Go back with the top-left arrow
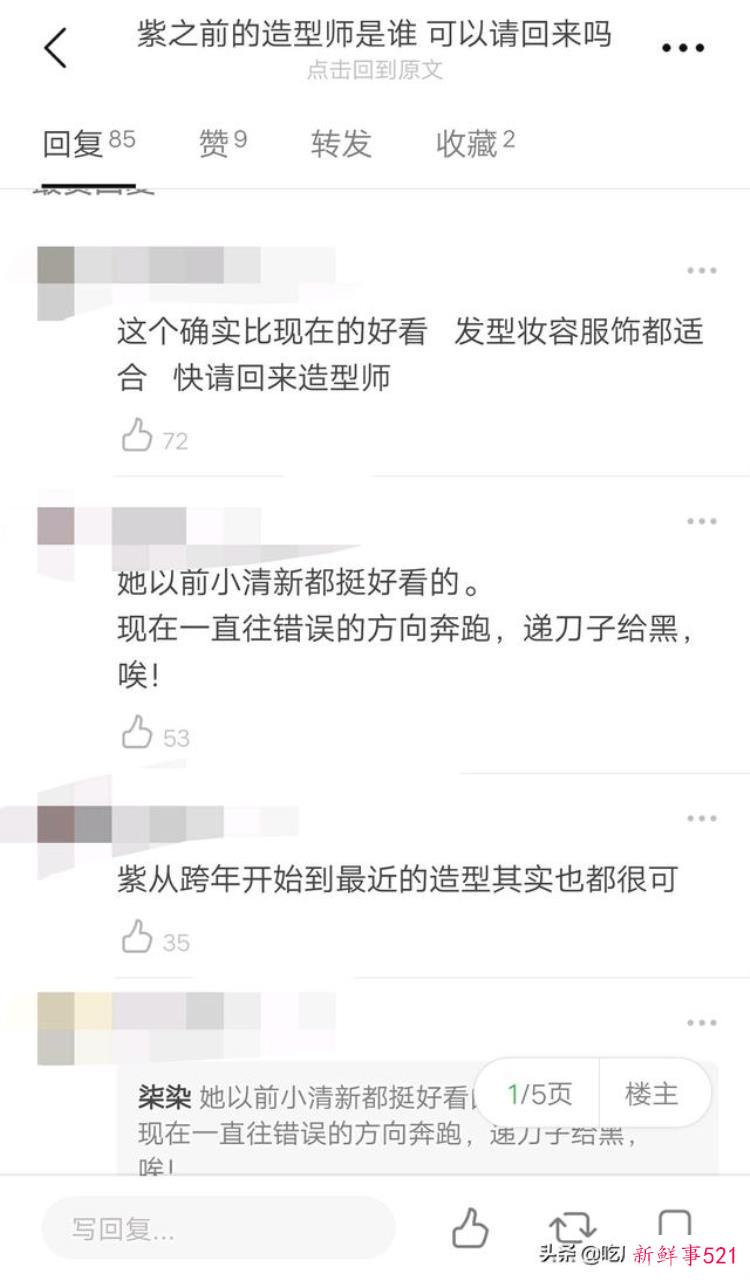 (55, 47)
